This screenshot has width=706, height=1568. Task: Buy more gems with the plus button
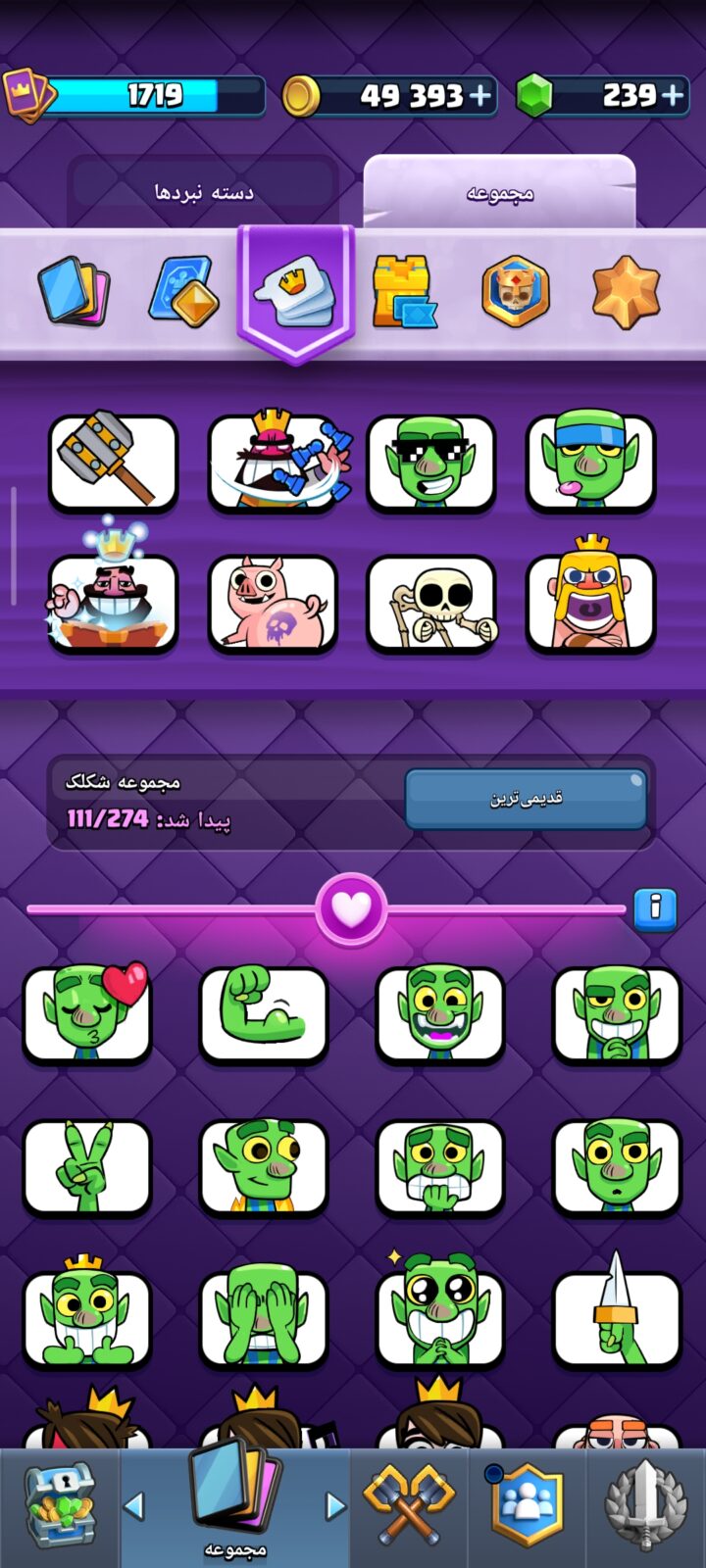point(673,95)
